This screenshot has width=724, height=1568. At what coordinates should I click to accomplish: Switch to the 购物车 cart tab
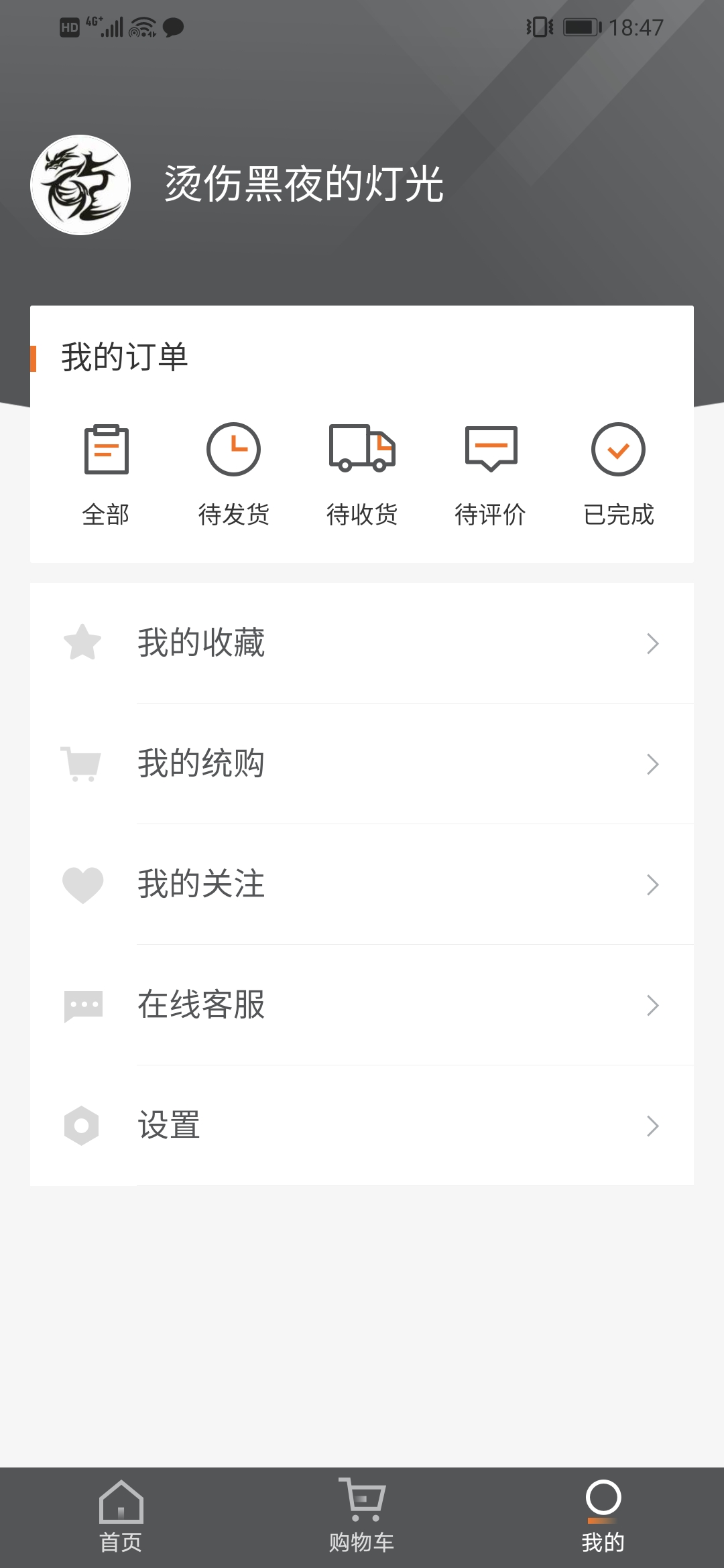coord(362,1517)
